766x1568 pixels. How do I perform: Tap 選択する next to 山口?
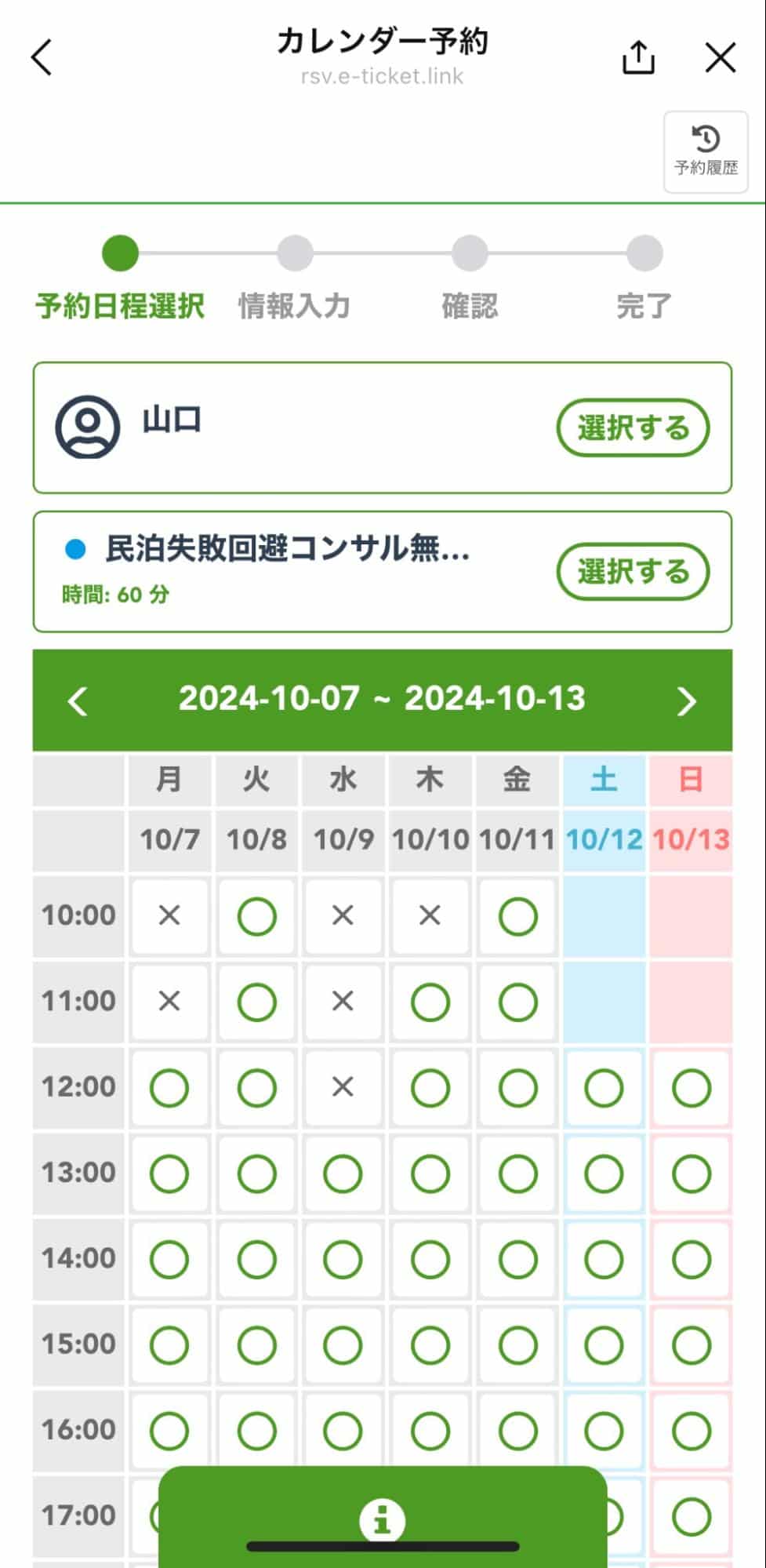tap(632, 428)
